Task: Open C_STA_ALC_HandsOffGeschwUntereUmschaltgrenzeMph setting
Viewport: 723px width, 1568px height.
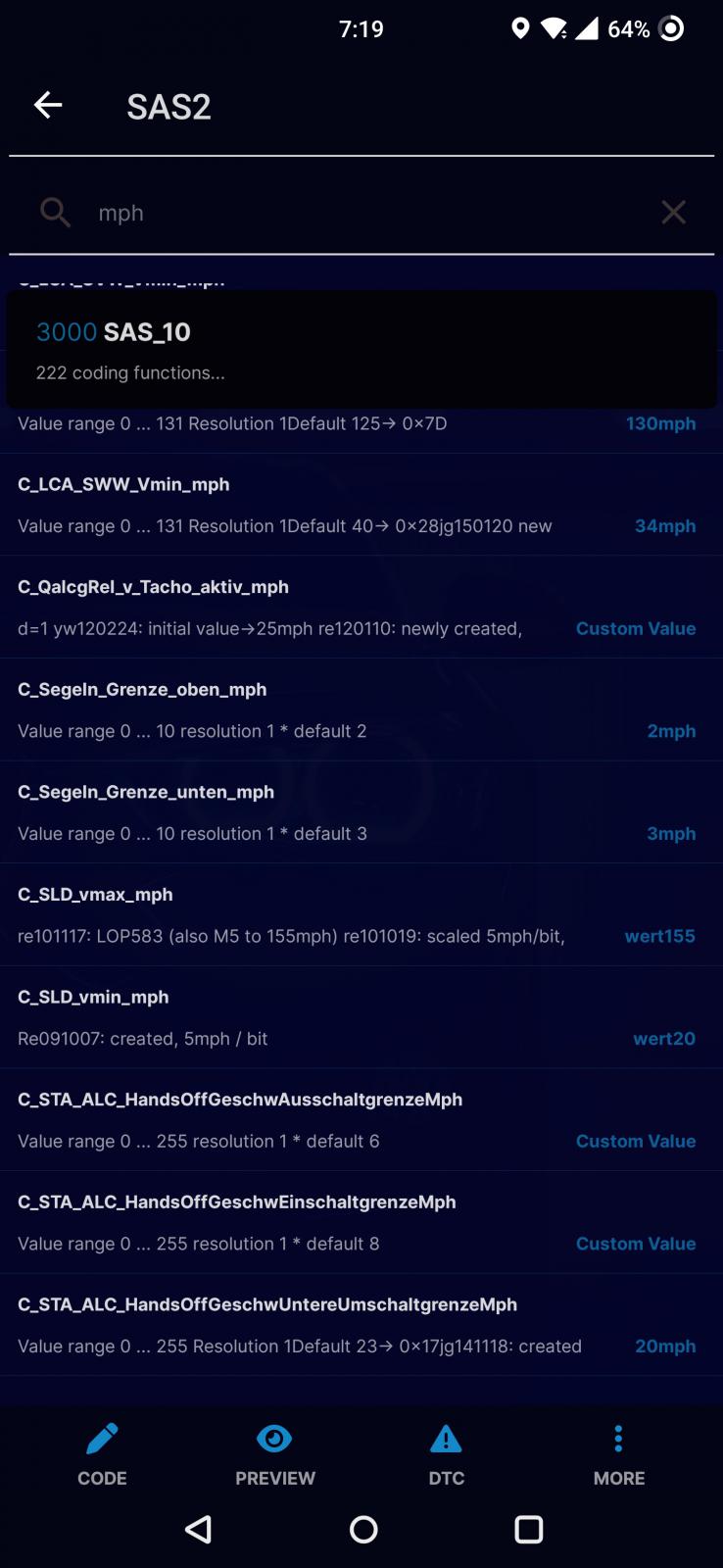Action: coord(361,1325)
